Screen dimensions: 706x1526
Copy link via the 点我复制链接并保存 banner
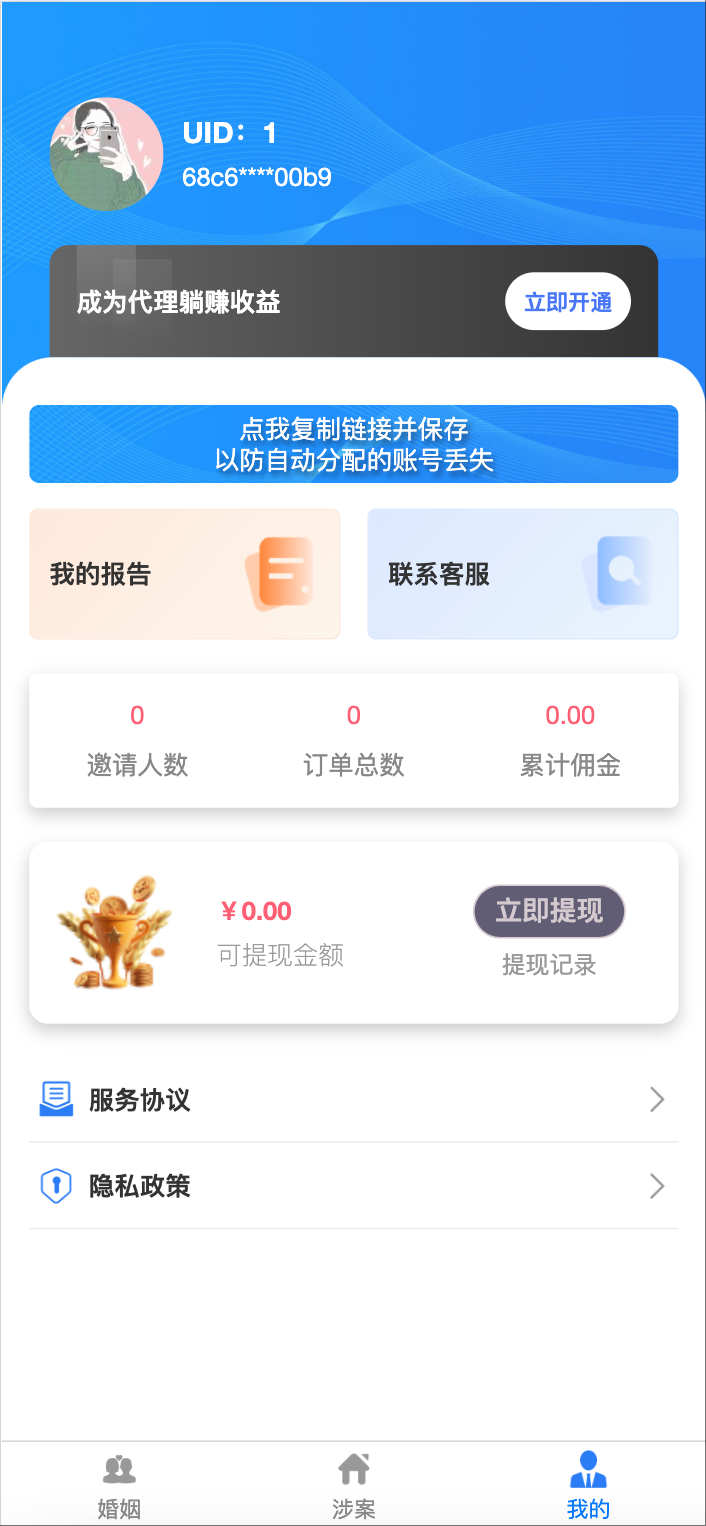(x=353, y=444)
